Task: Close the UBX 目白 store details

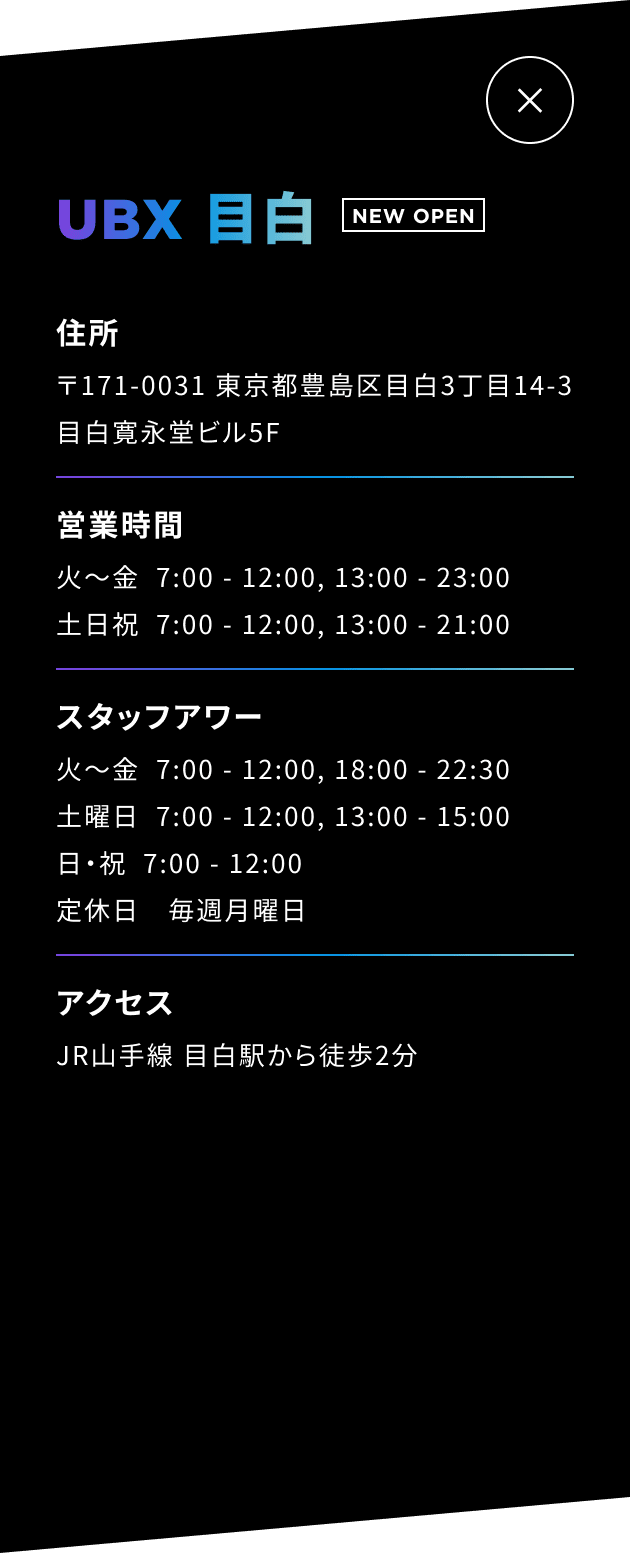Action: pos(529,100)
